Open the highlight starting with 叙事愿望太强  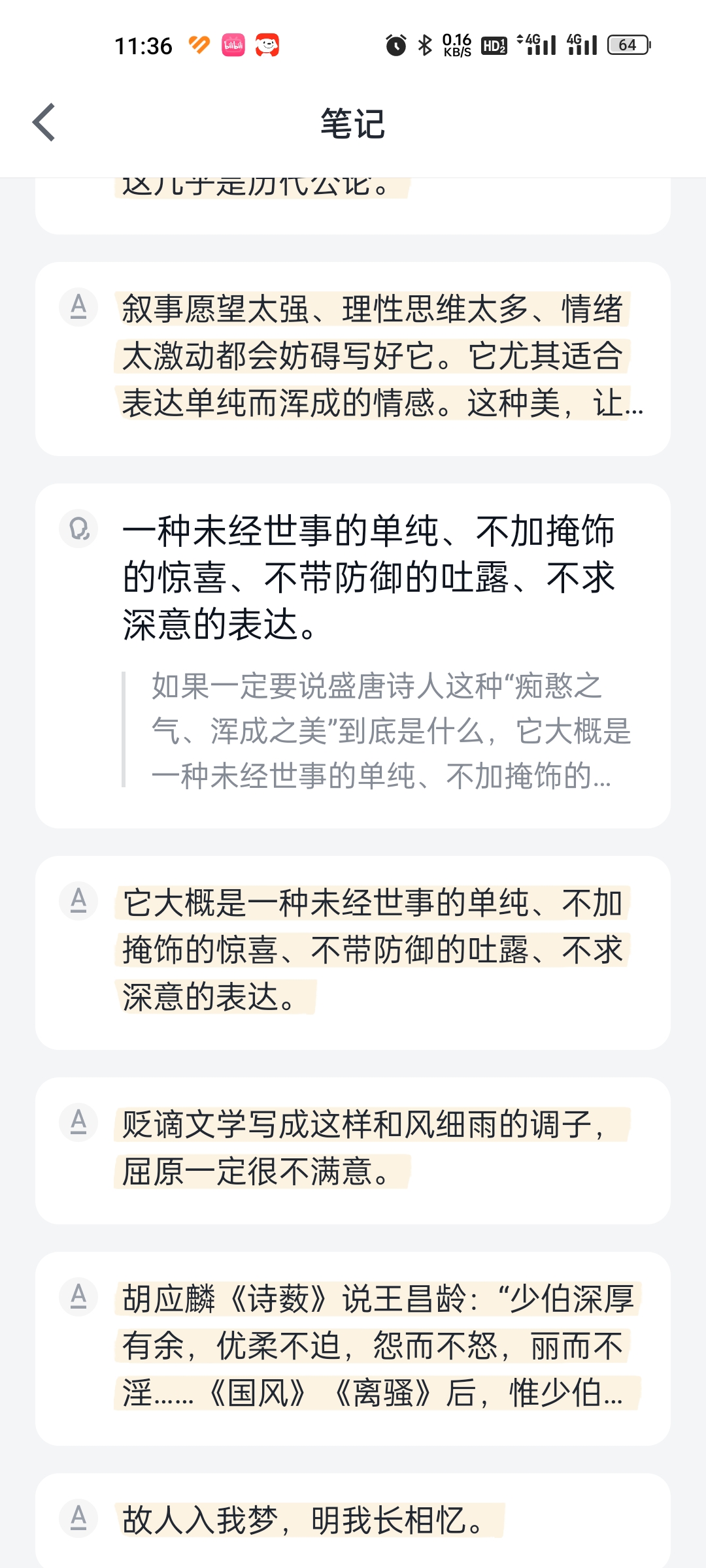pos(353,359)
